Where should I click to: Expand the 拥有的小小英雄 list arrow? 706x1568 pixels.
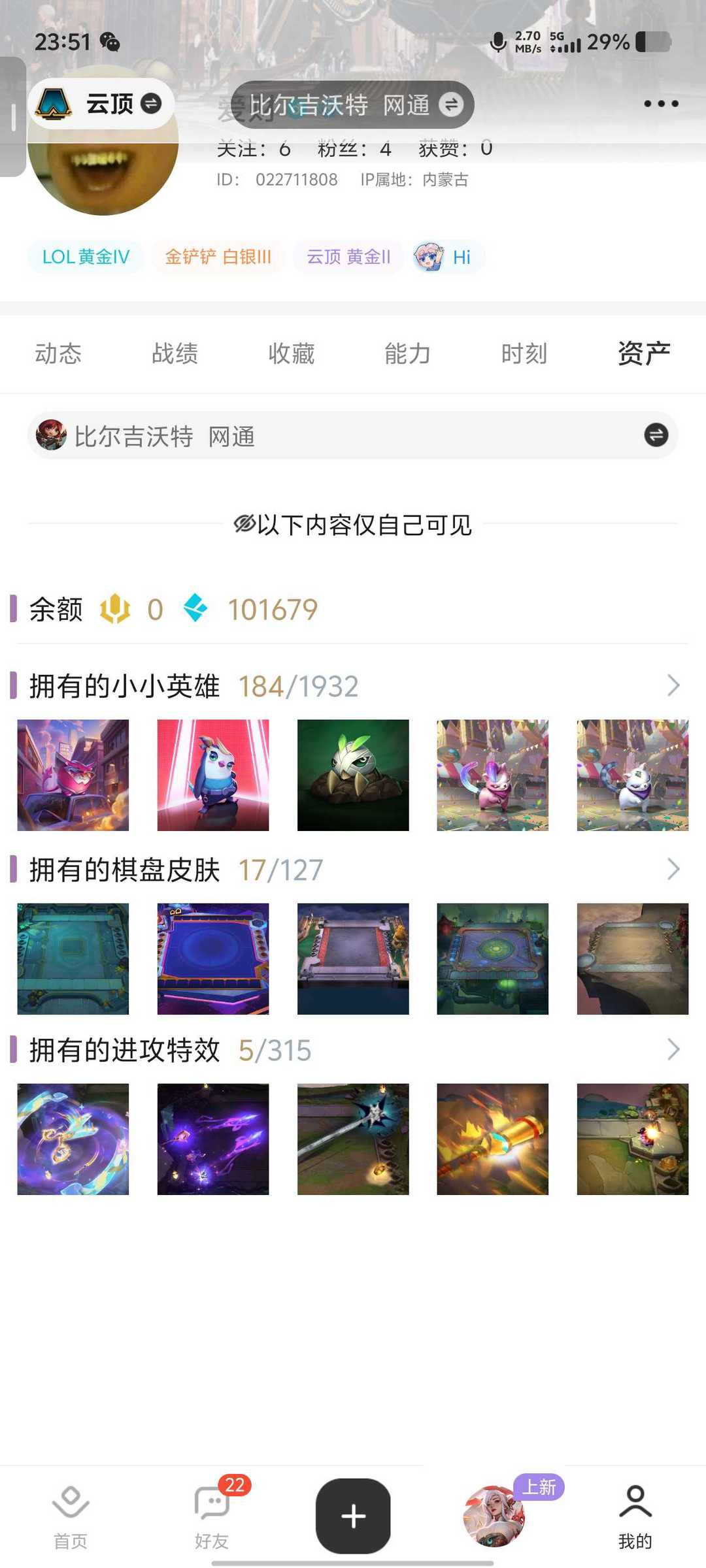coord(674,685)
